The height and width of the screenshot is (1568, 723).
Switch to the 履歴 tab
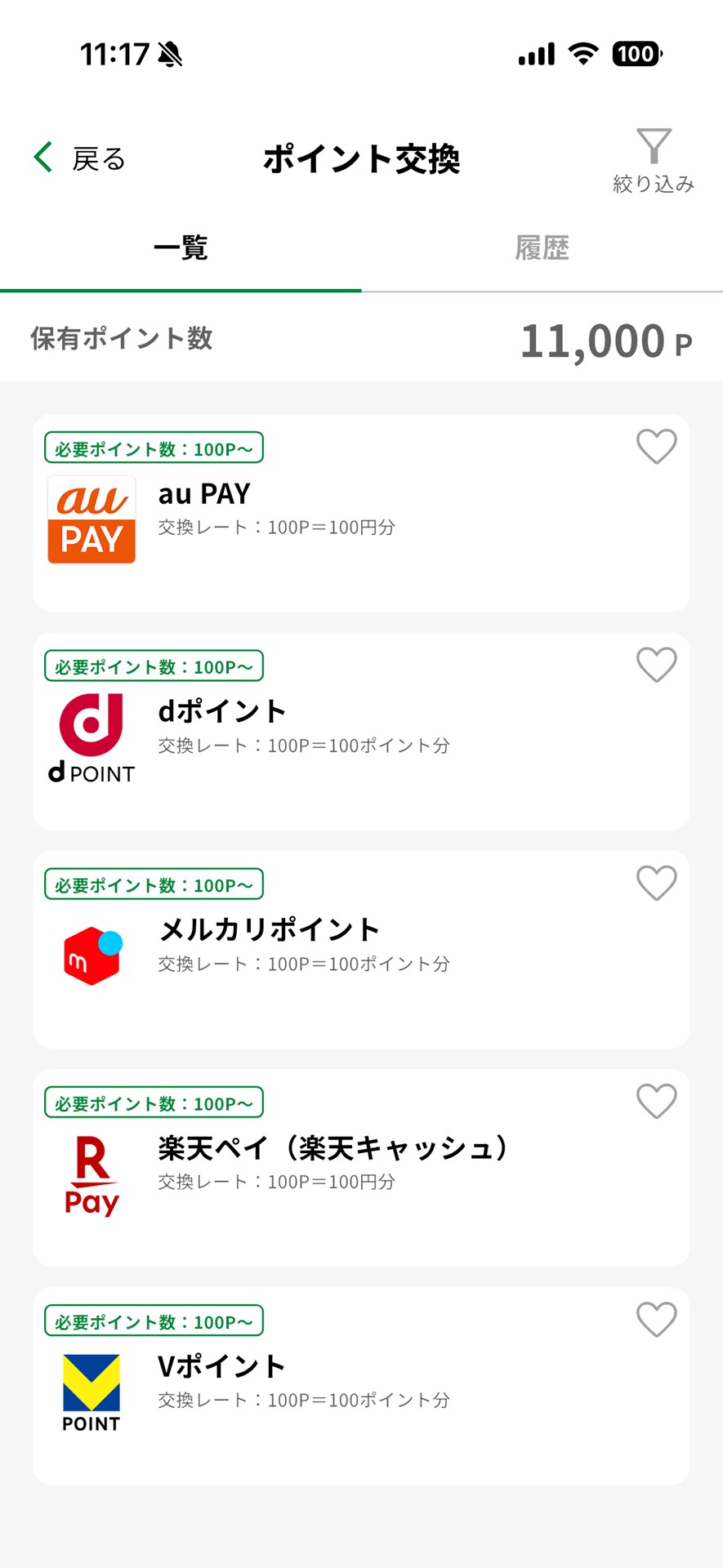coord(542,247)
